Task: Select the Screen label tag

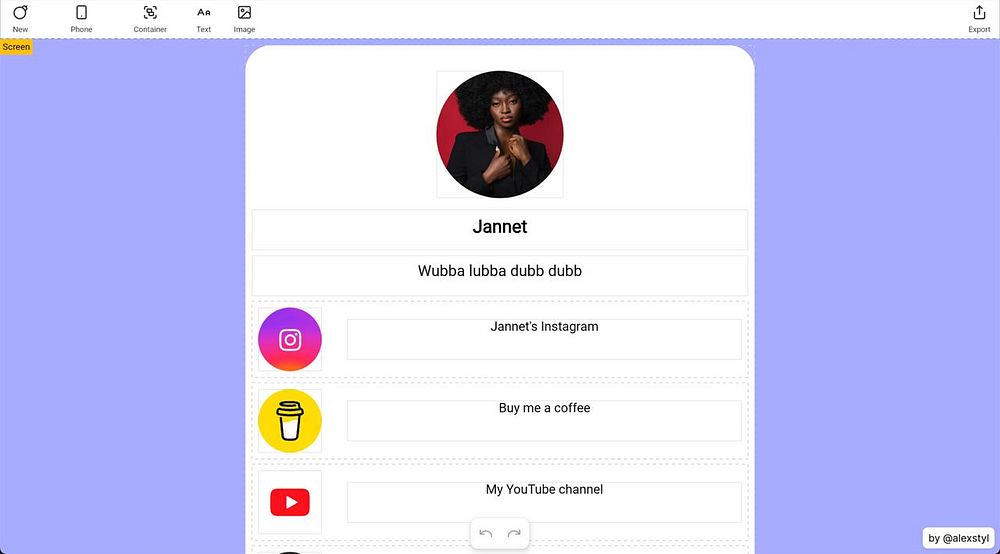Action: point(16,47)
